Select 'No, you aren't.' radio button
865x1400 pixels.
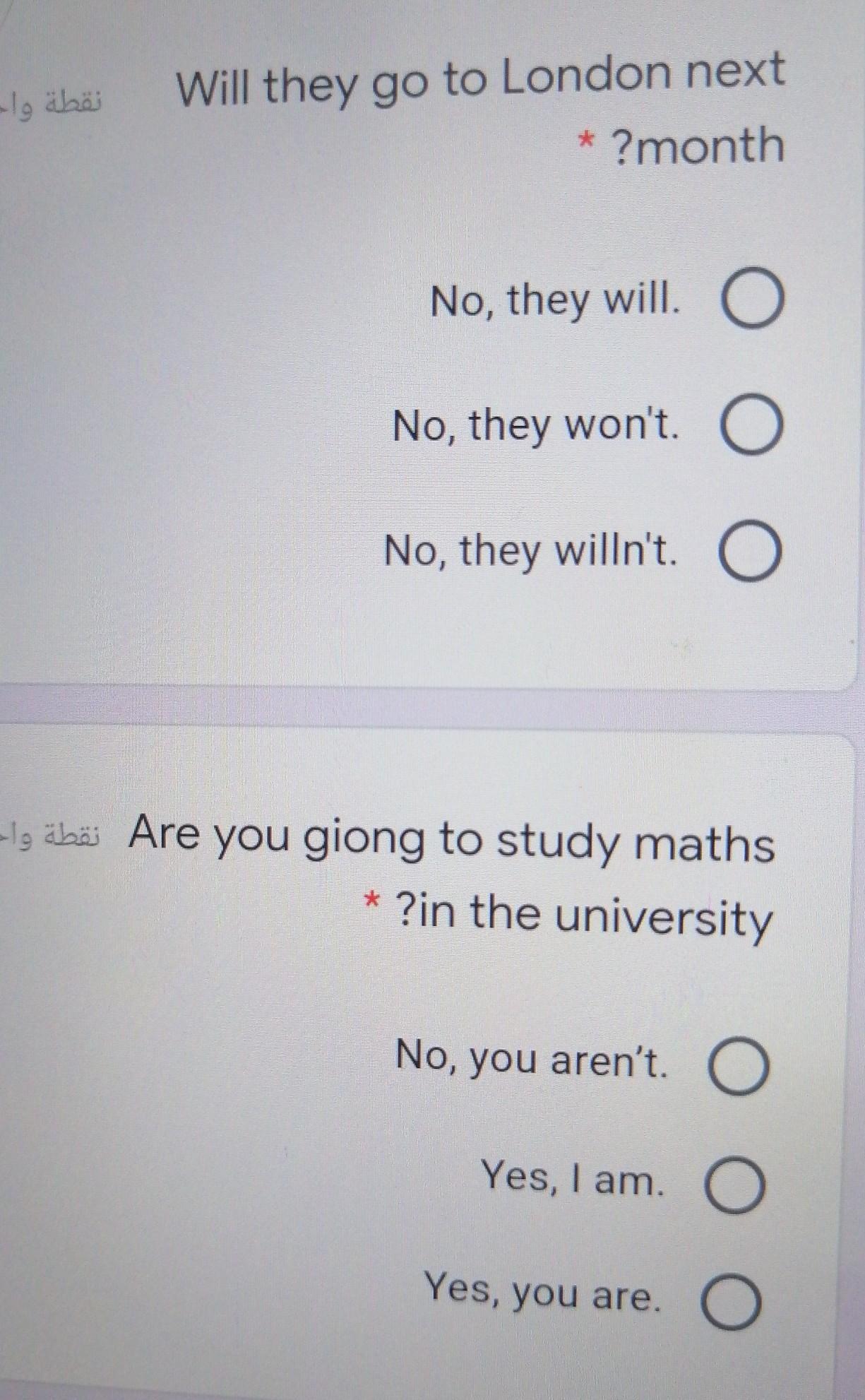[738, 1067]
